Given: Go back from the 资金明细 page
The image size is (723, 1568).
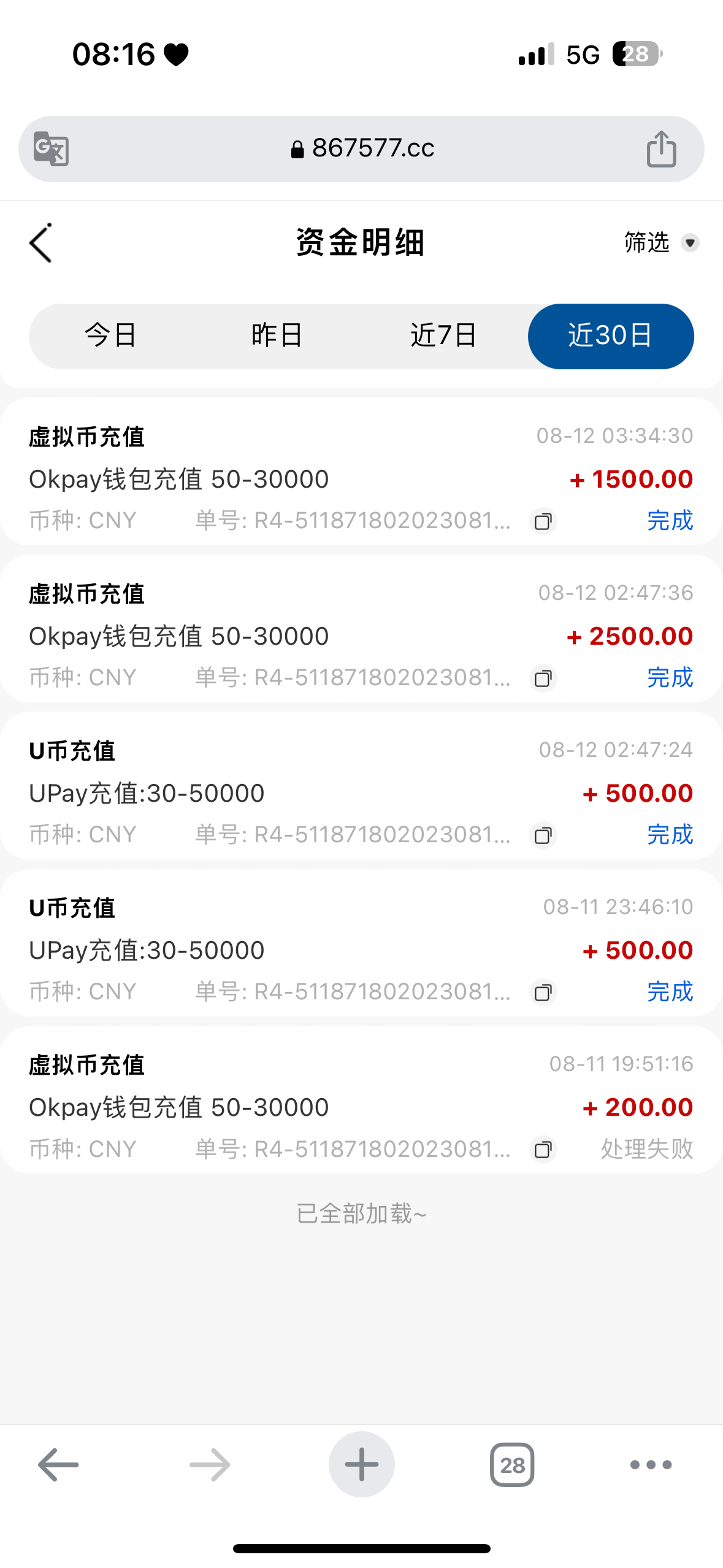Looking at the screenshot, I should (x=41, y=243).
